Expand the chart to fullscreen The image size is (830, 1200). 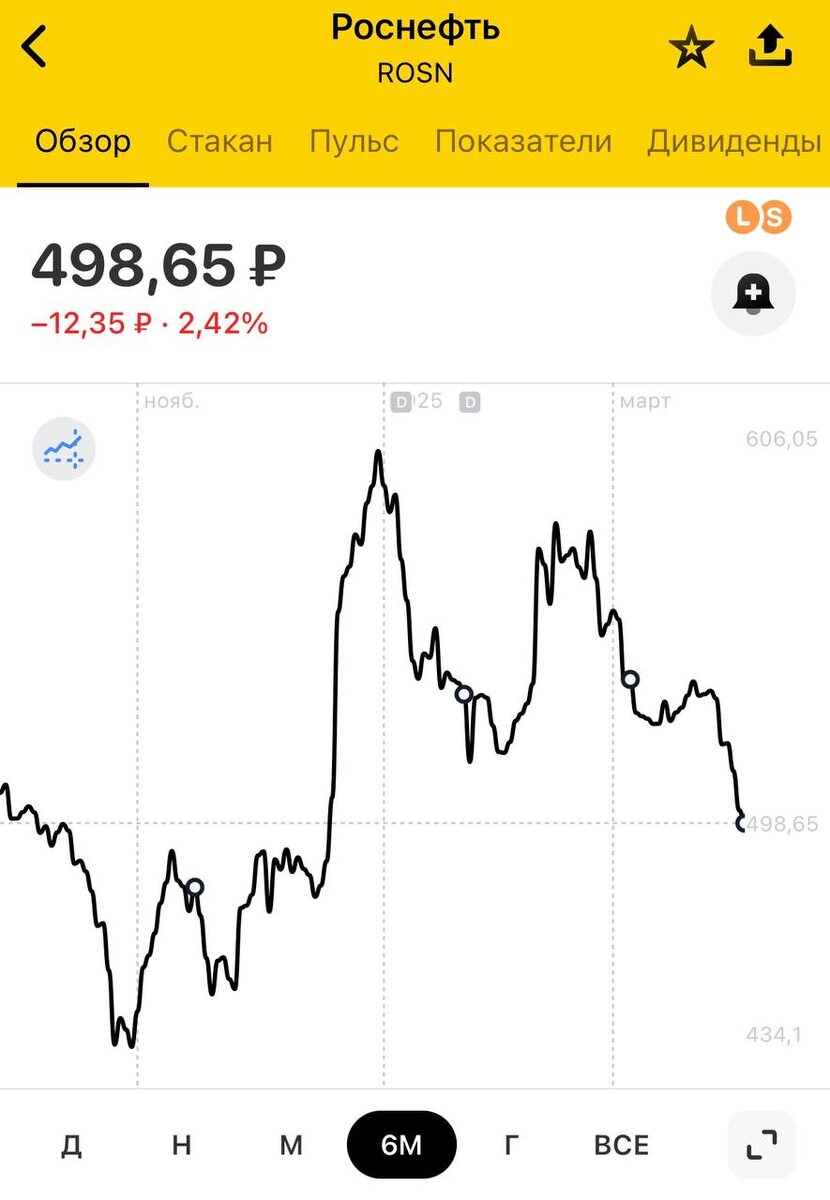(762, 1144)
